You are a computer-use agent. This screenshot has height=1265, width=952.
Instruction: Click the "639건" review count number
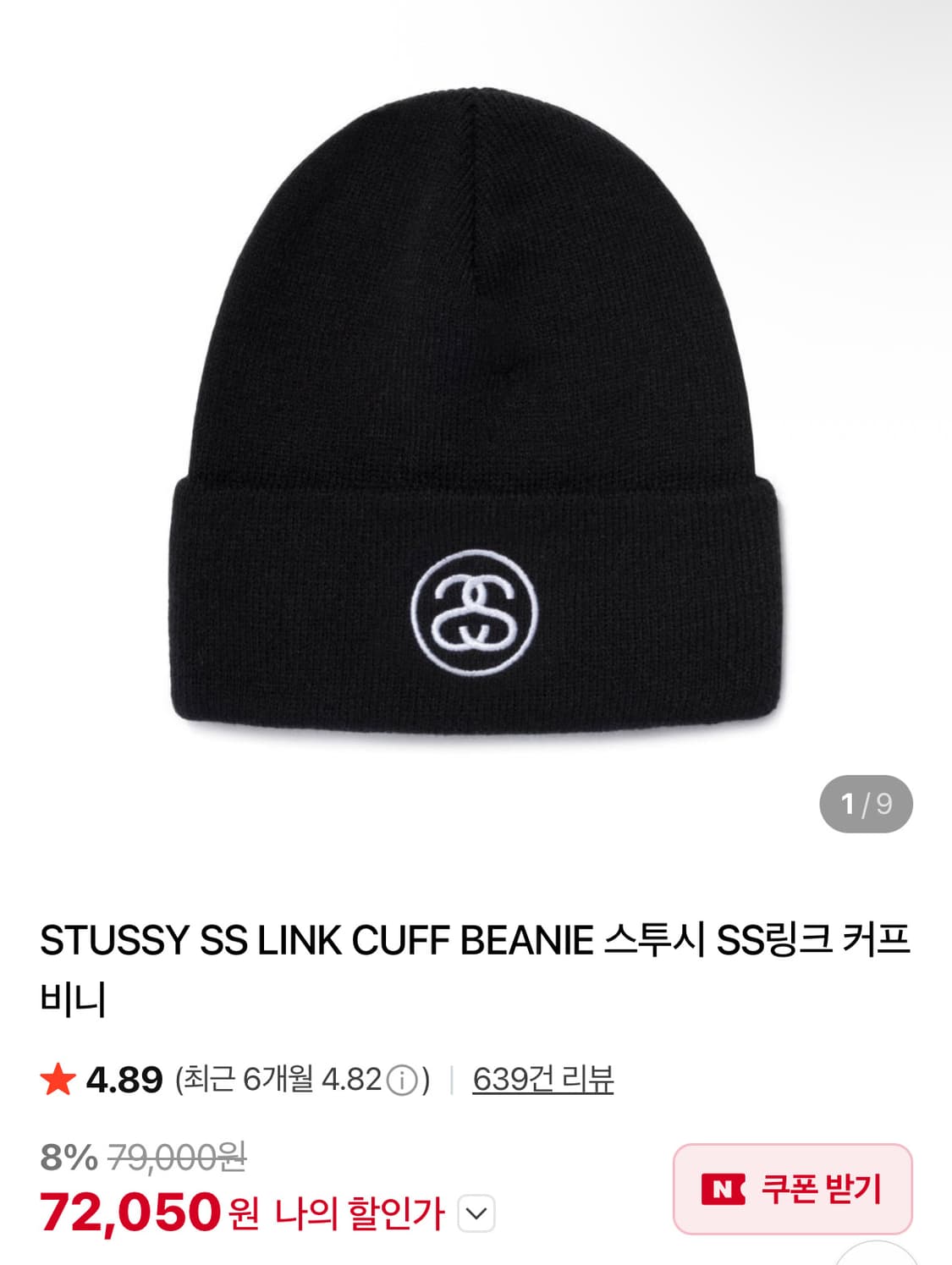pos(506,1079)
